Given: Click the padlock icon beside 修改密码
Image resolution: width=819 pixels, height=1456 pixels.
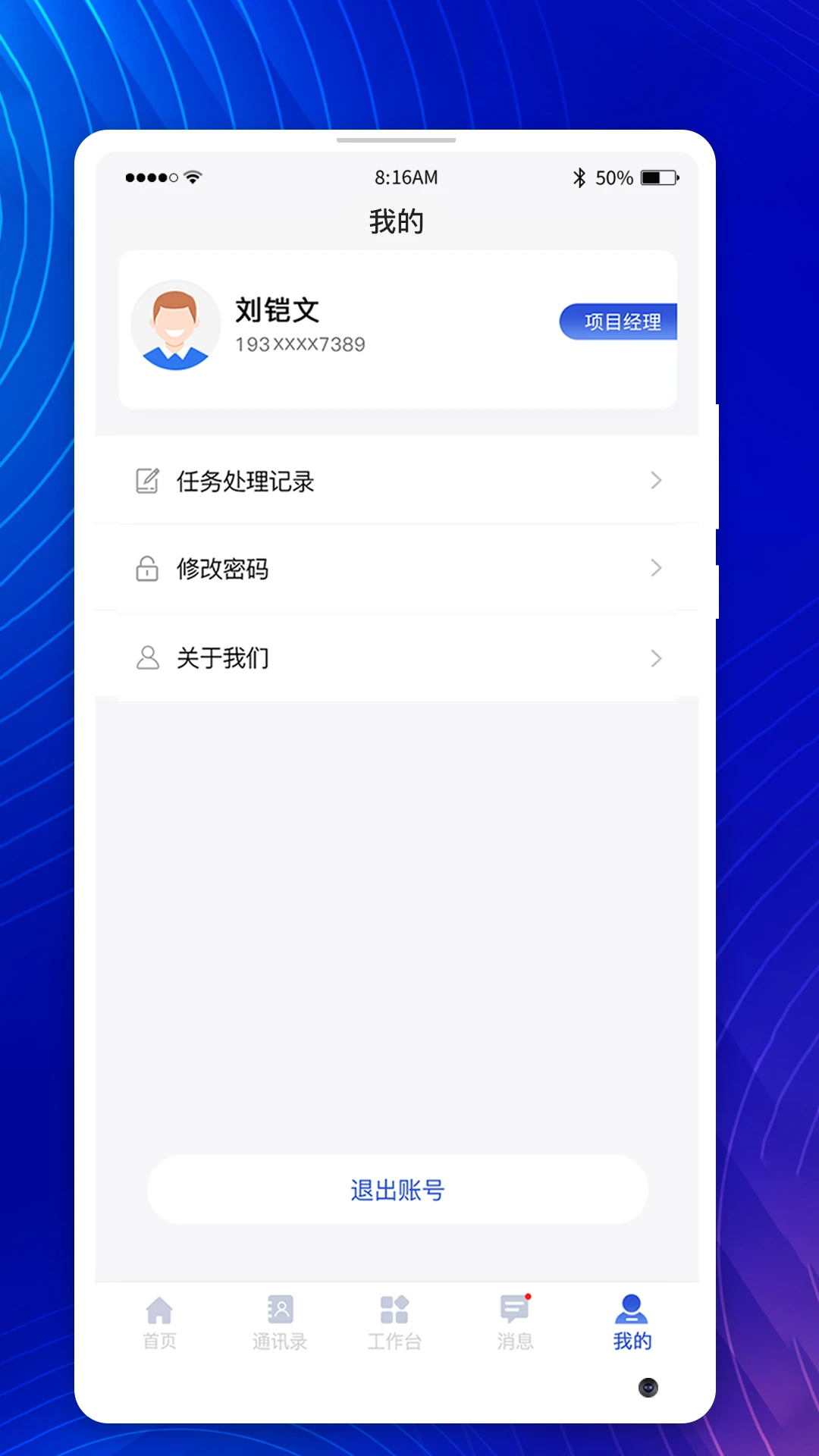Looking at the screenshot, I should [147, 568].
